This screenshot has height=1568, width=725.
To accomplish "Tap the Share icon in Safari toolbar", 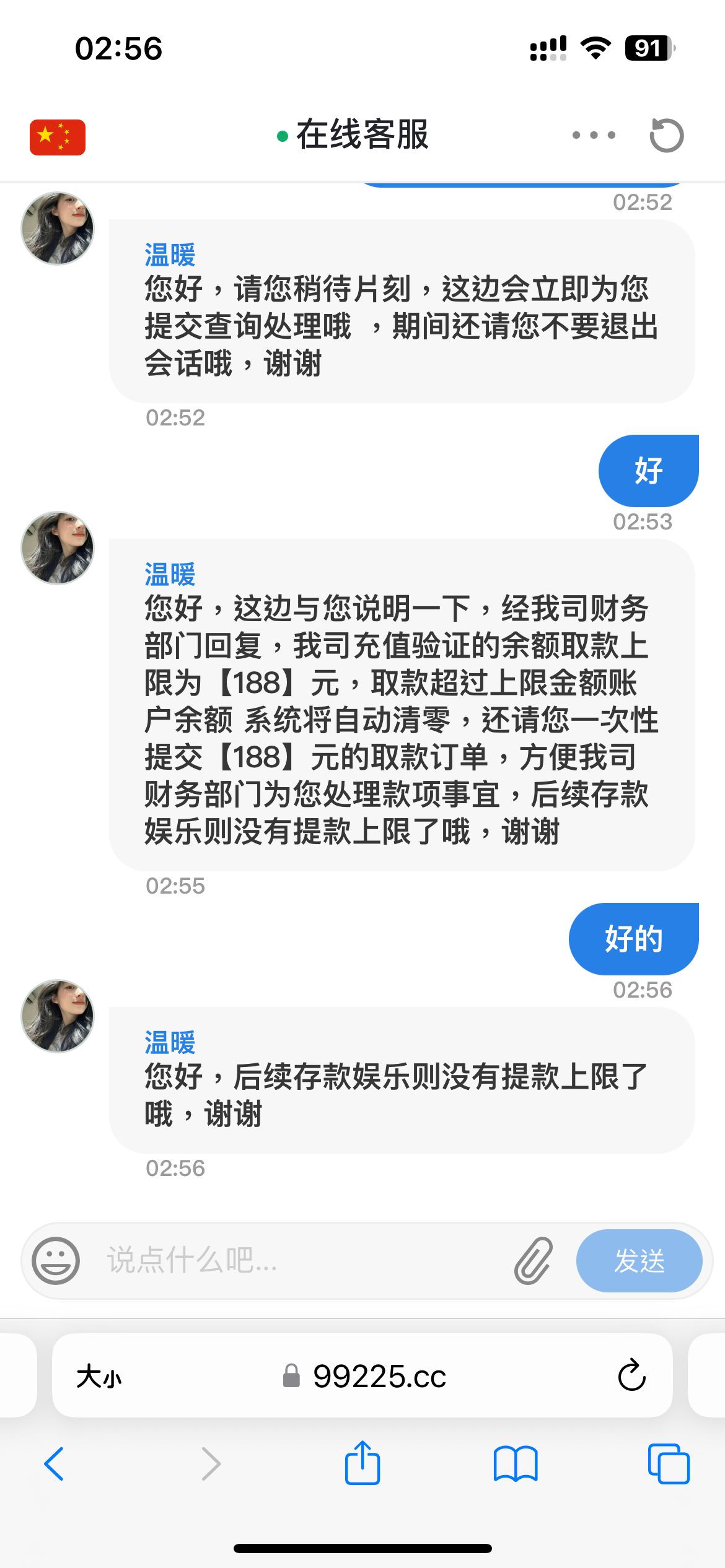I will [362, 1465].
